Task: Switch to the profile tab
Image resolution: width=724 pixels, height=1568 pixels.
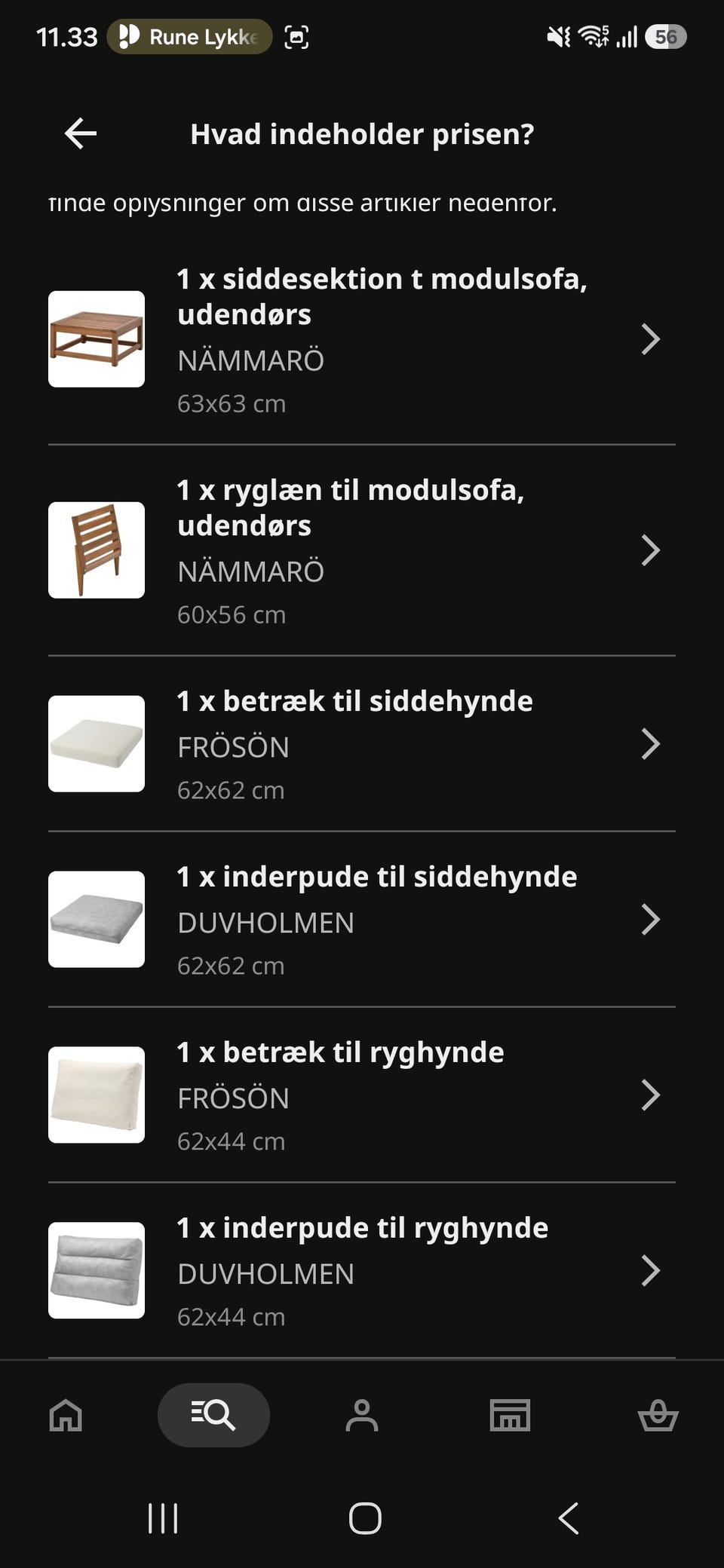Action: tap(362, 1415)
